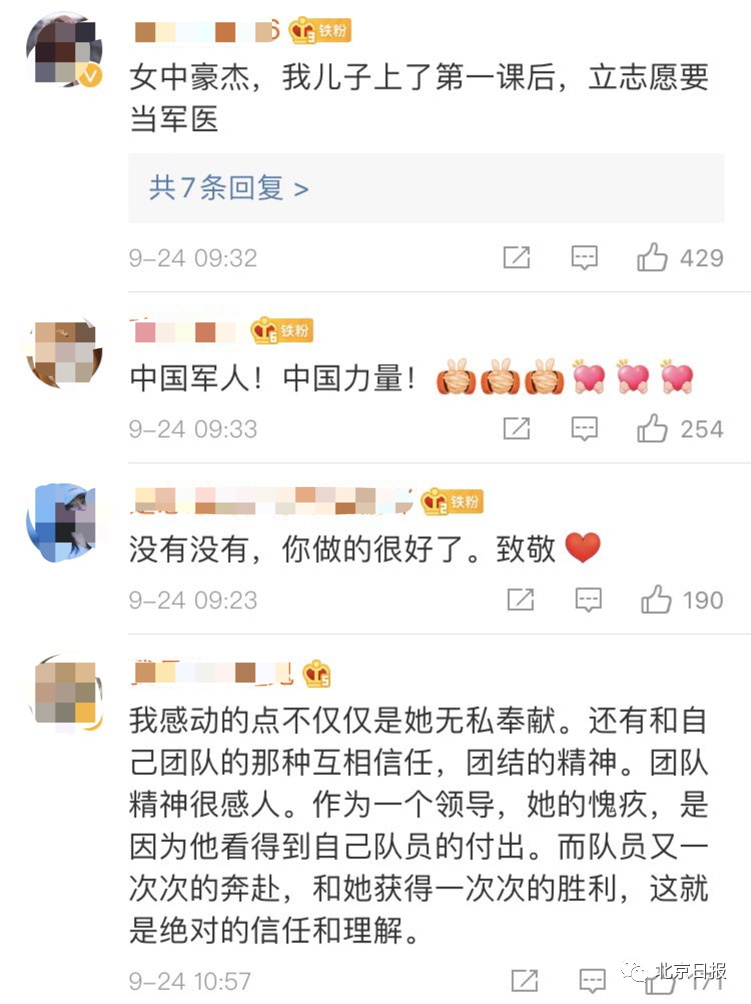
Task: Like the 没有没有，你做的很好了 comment
Action: point(657,600)
